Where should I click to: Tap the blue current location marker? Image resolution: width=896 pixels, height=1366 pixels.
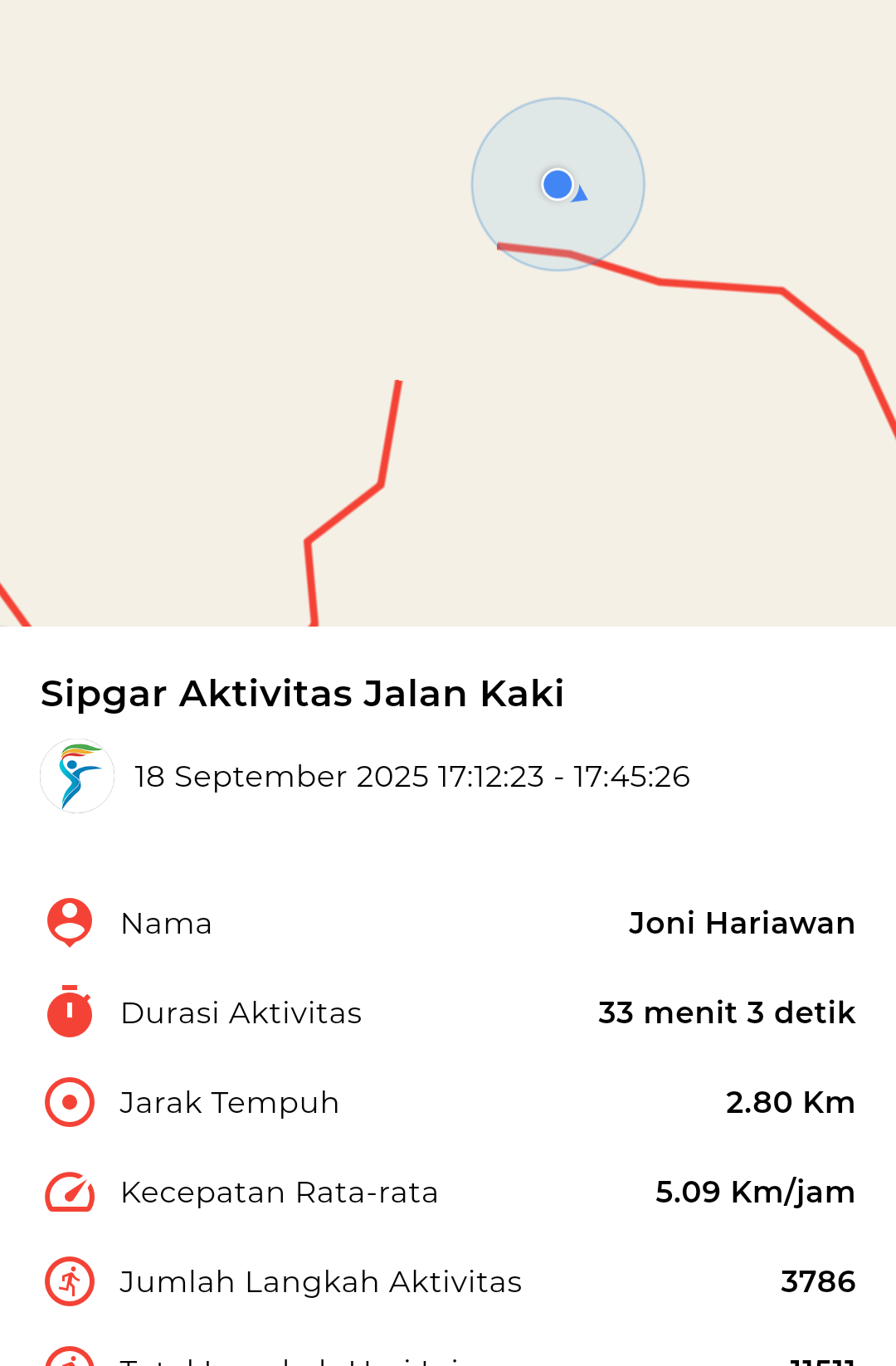[x=558, y=184]
